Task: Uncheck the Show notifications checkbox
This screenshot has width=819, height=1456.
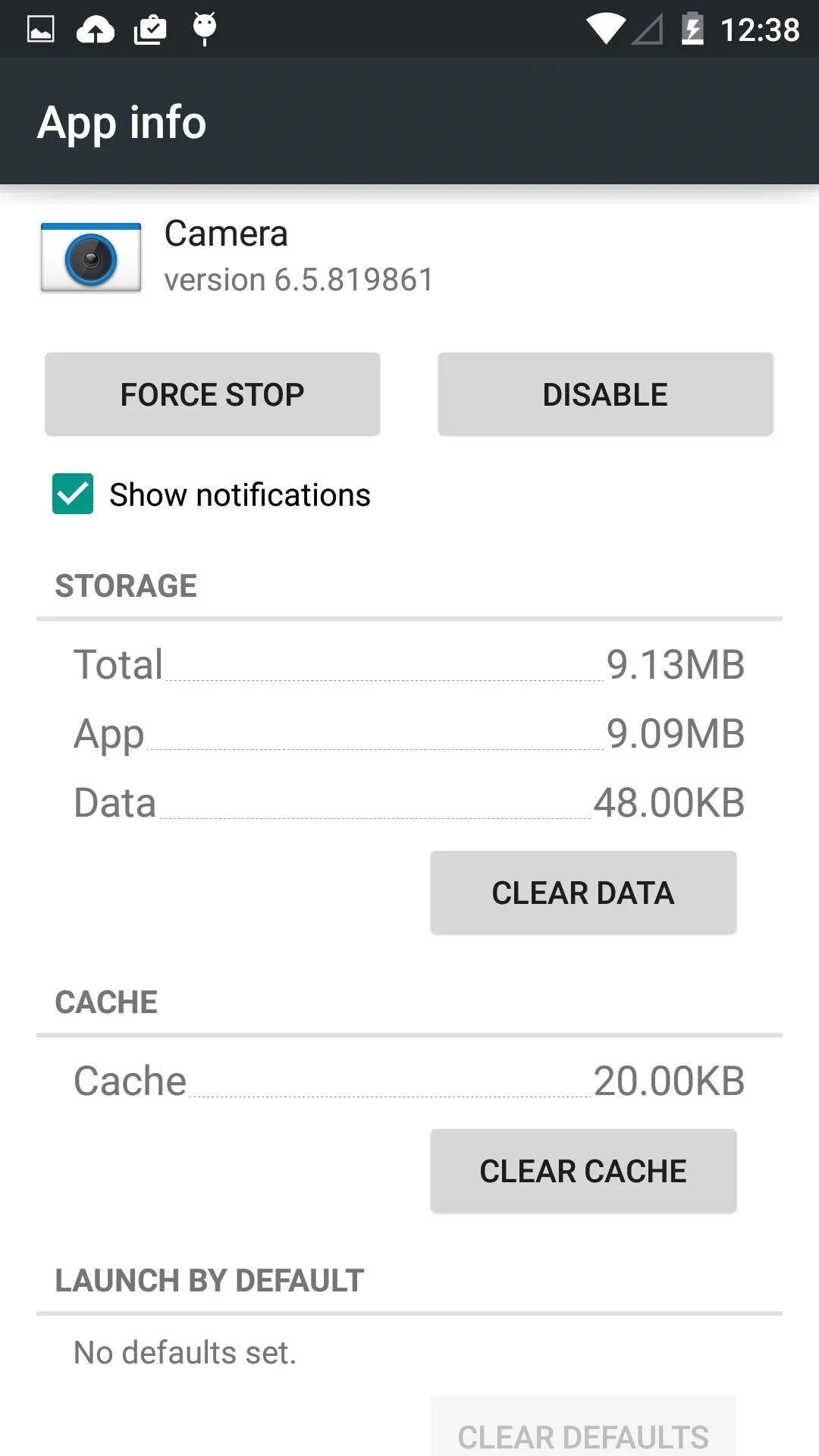Action: tap(73, 494)
